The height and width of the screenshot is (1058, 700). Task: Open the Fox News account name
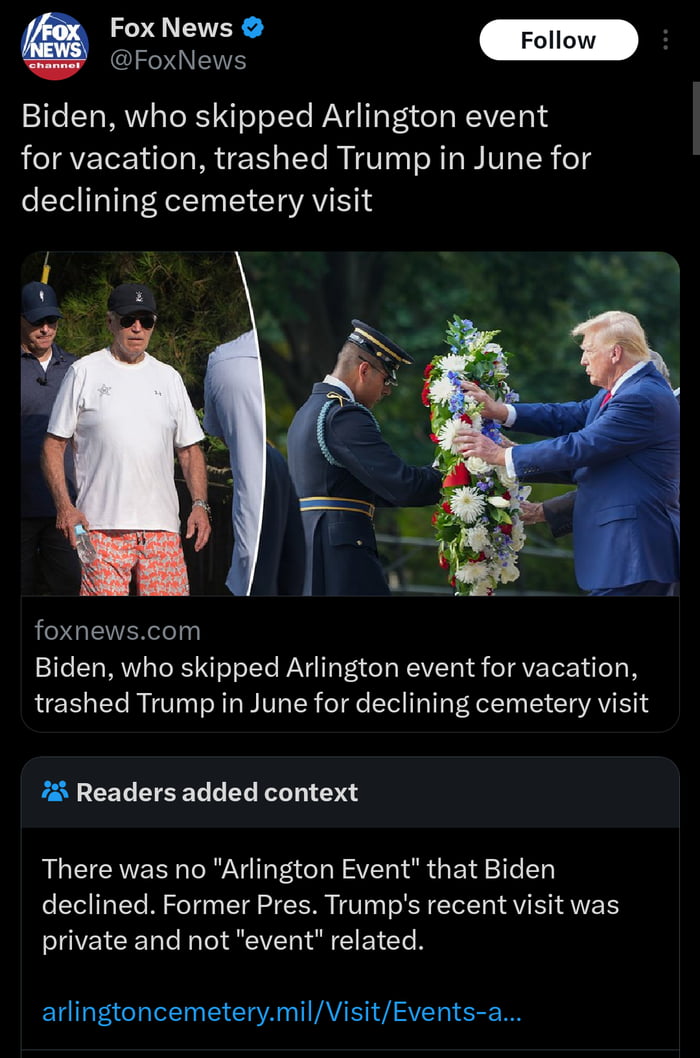(171, 28)
